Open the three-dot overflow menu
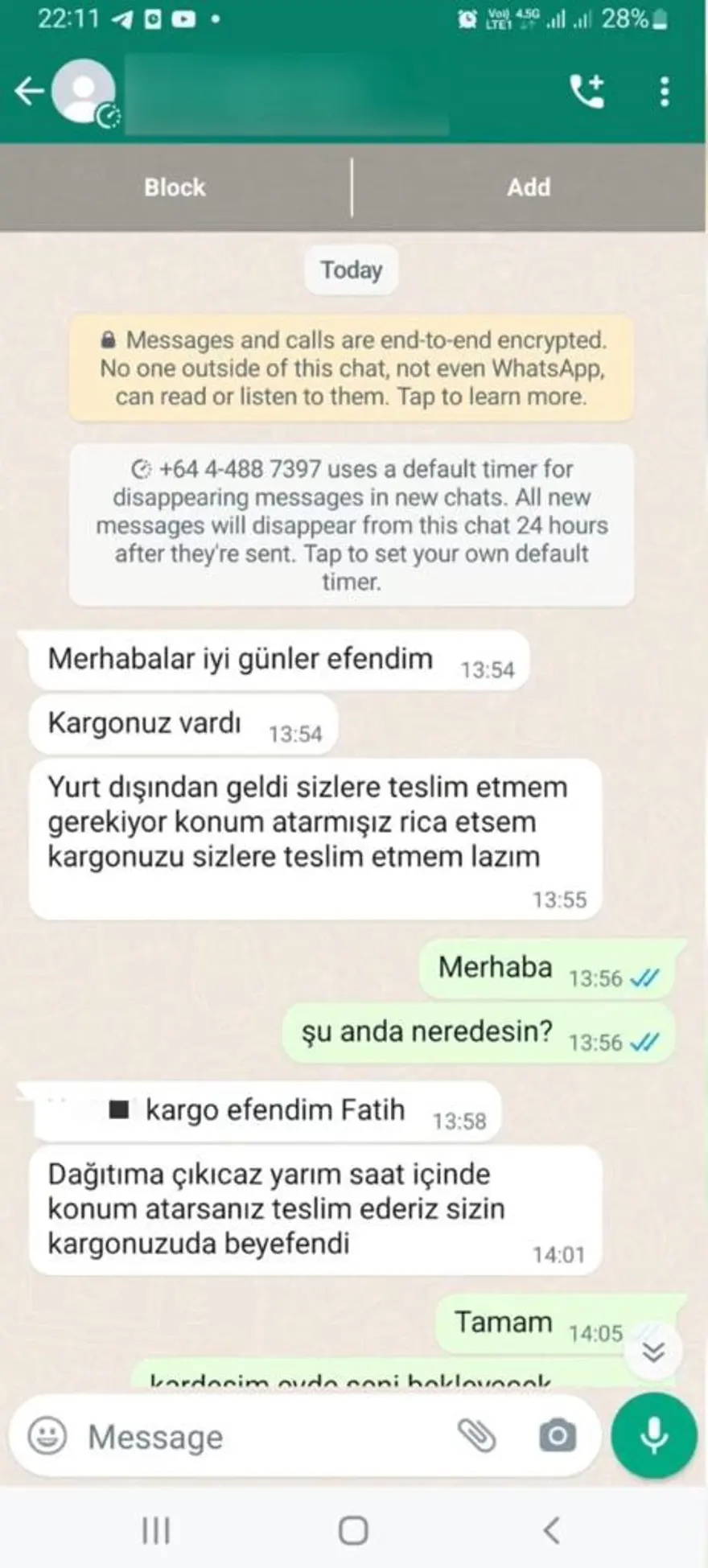Viewport: 708px width, 1568px height. [664, 92]
